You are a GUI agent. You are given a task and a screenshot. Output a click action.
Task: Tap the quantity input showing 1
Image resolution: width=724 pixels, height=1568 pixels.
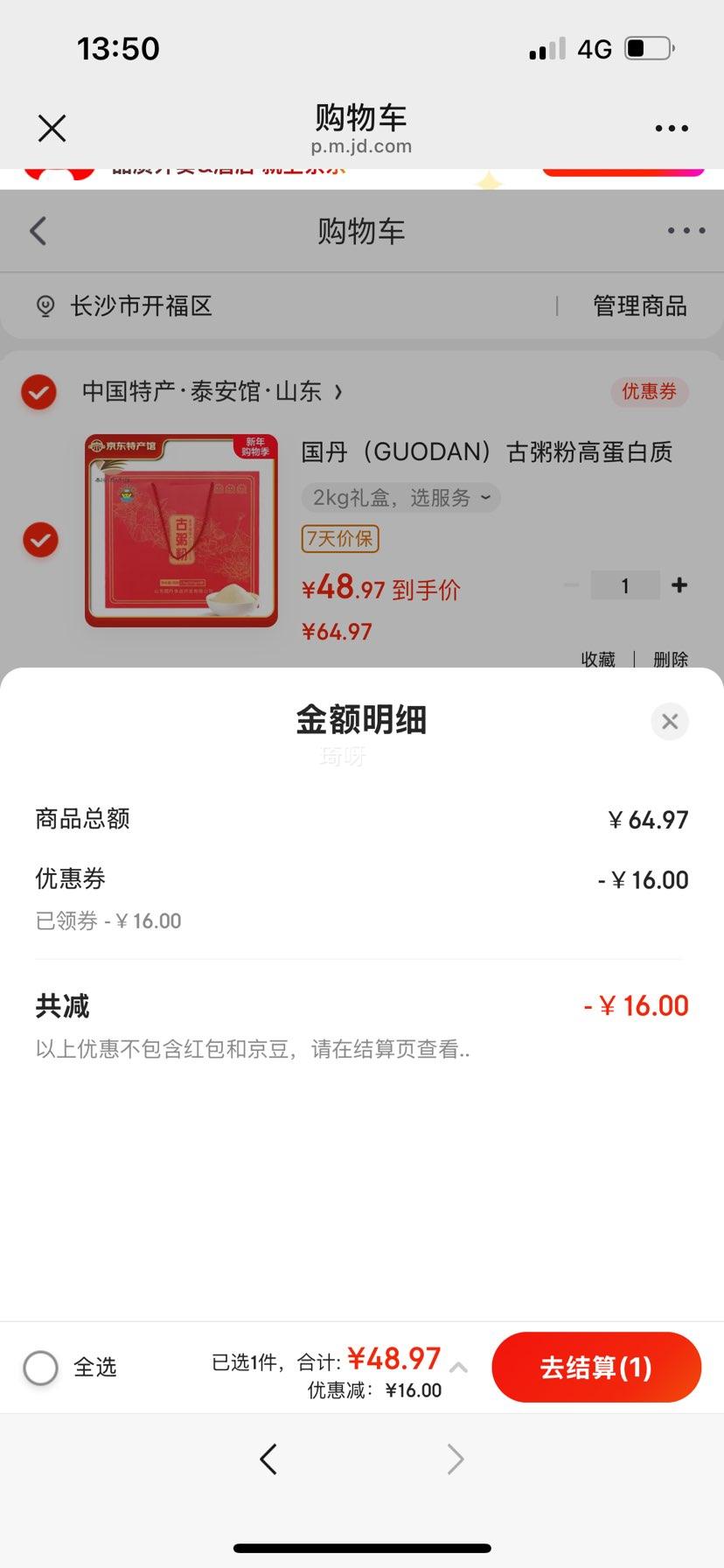click(624, 584)
